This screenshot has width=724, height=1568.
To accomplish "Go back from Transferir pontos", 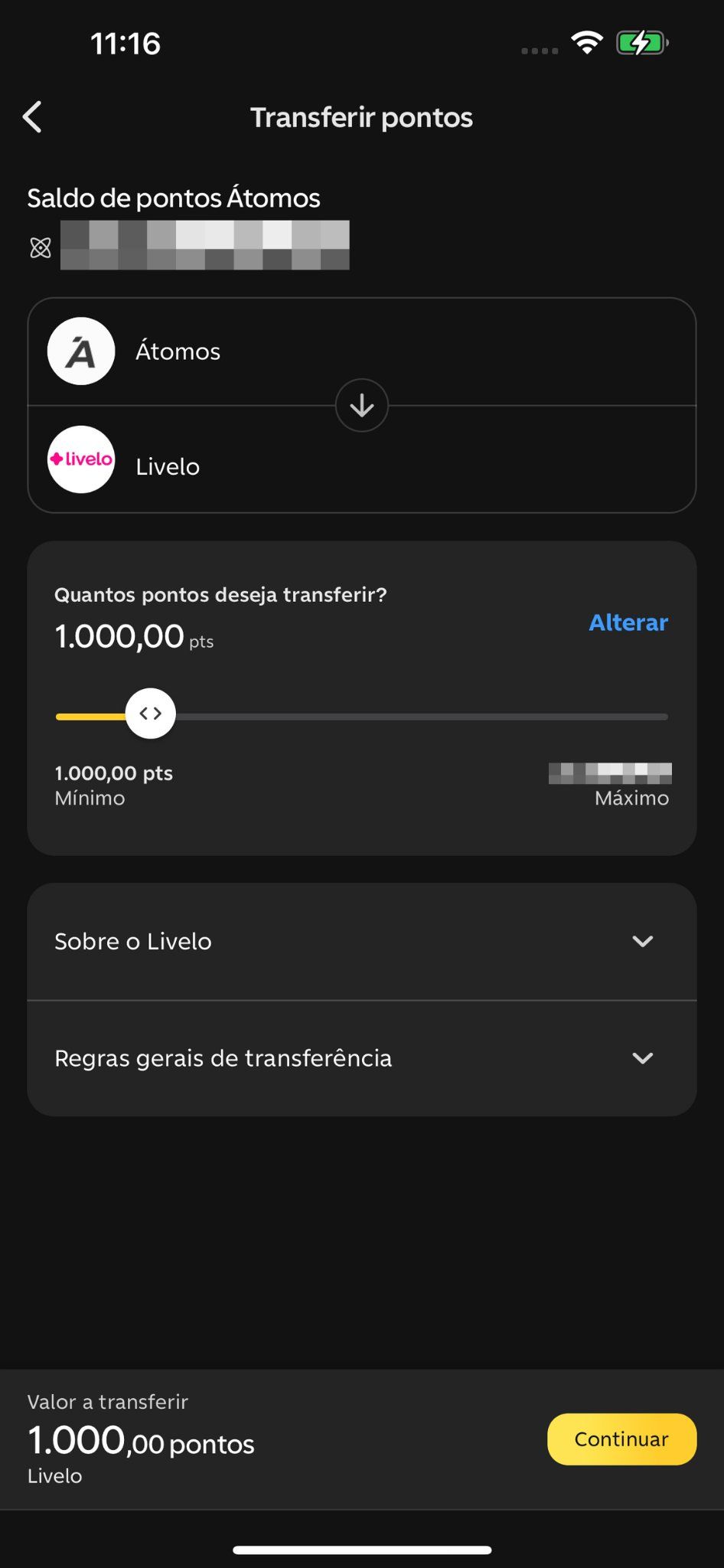I will (x=32, y=117).
